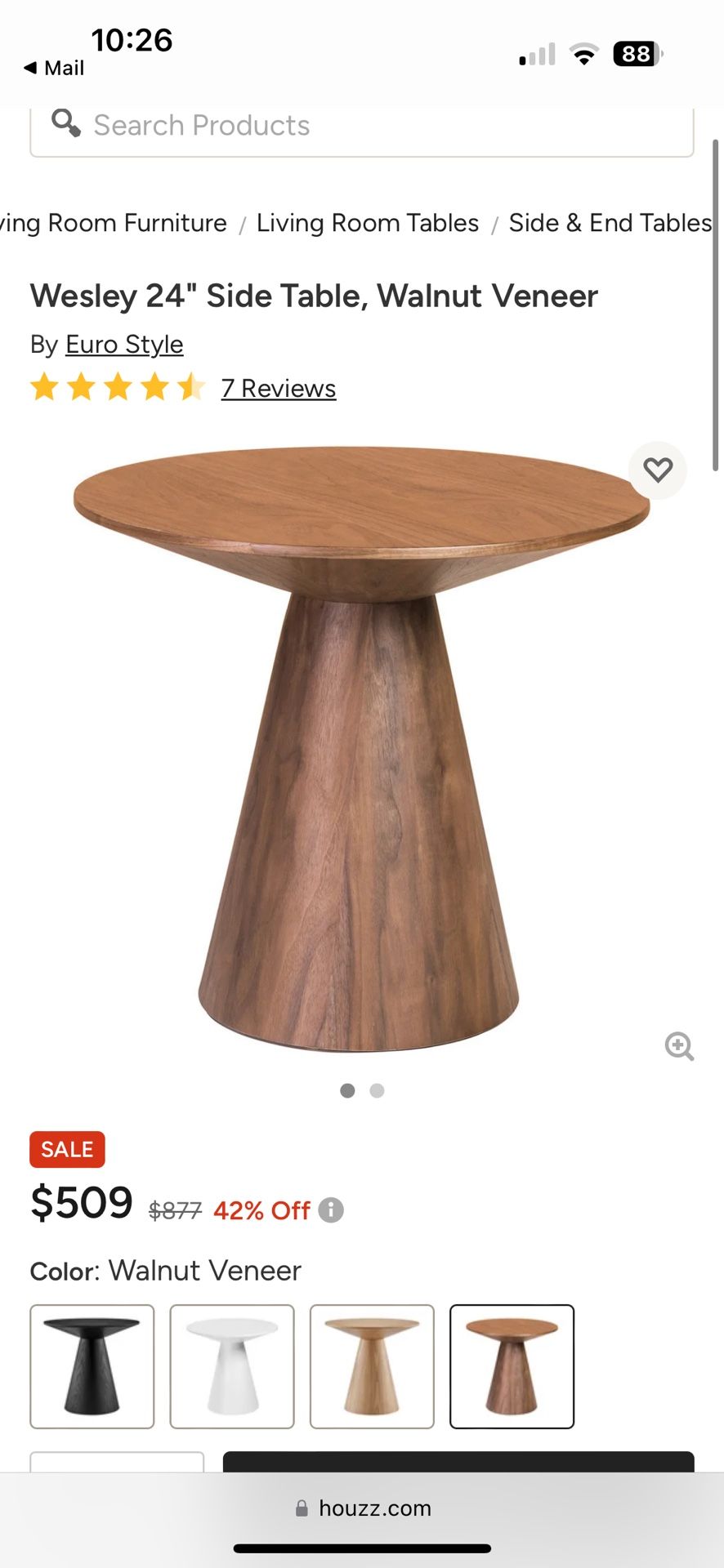Select the black color swatch
Viewport: 724px width, 1568px height.
(x=92, y=1366)
